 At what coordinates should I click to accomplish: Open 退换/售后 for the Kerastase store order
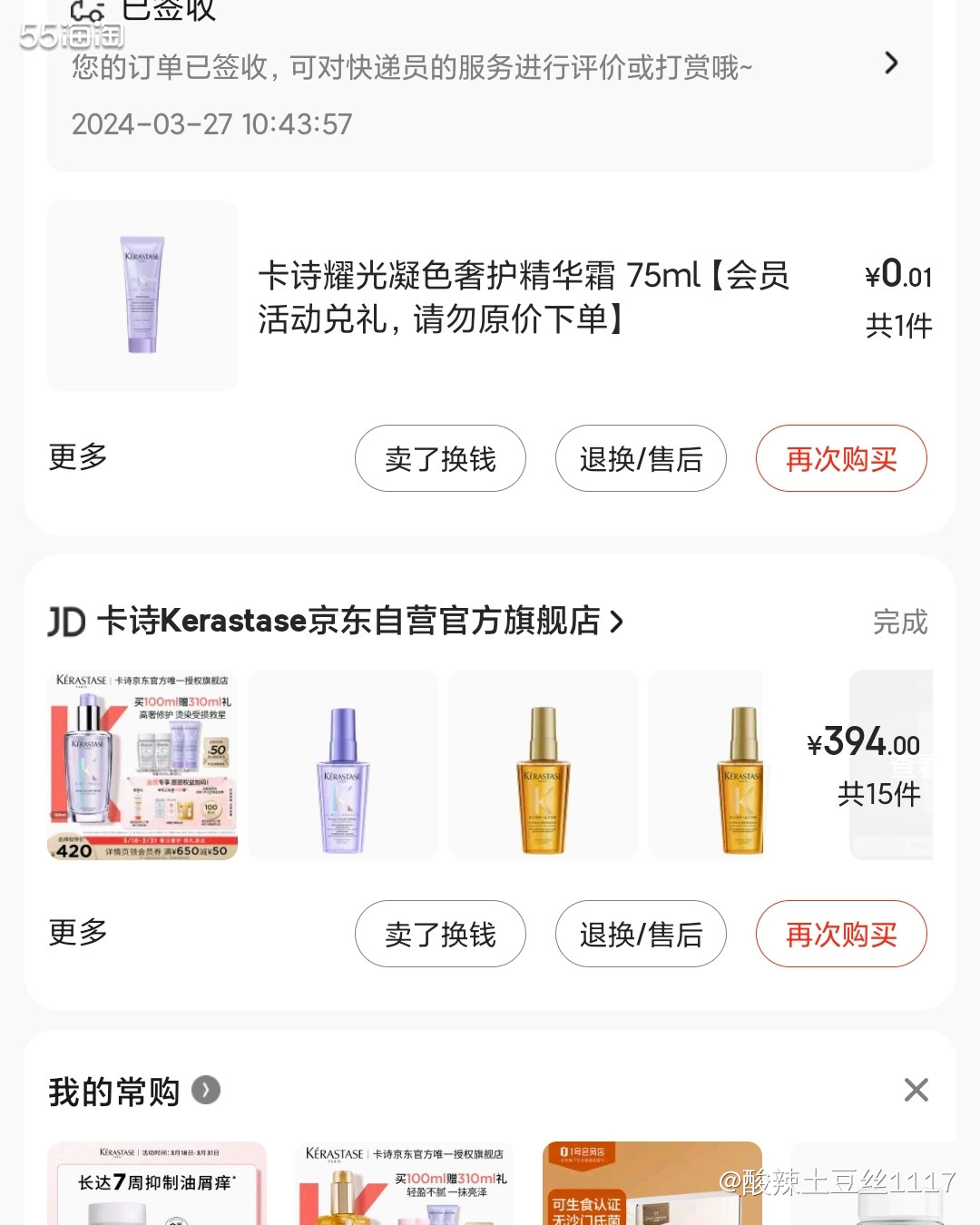click(641, 934)
